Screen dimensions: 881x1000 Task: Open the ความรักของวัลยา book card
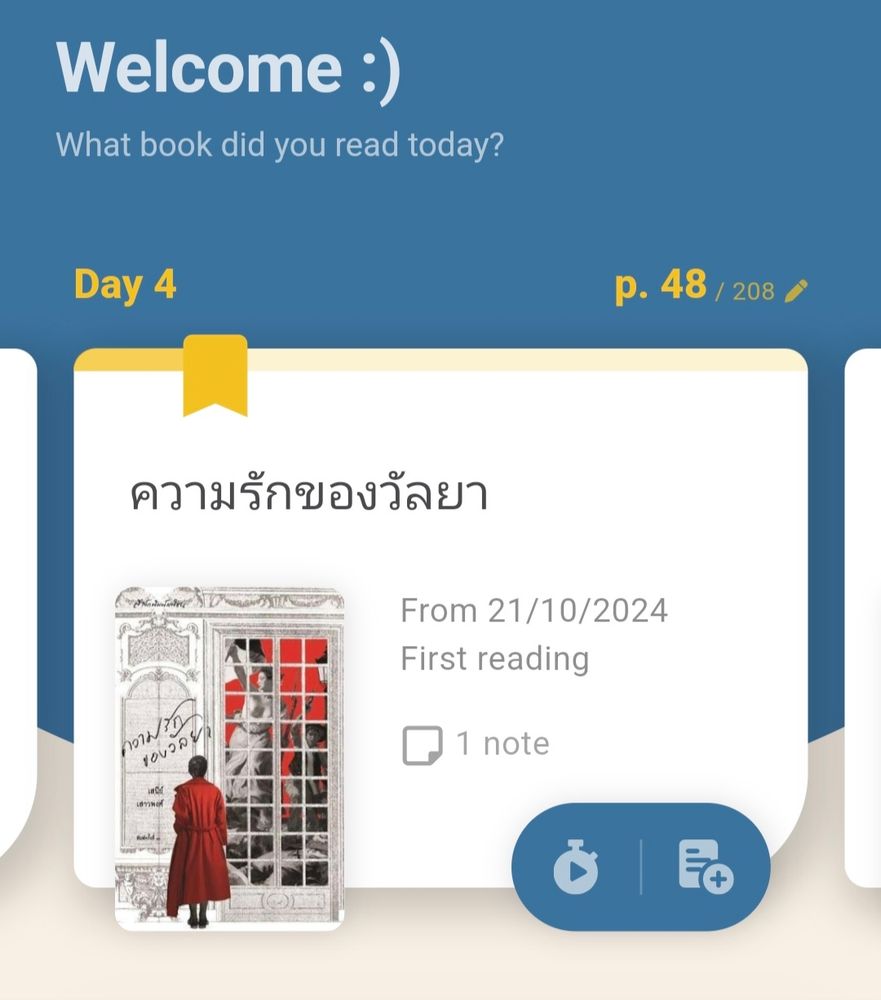pos(441,617)
